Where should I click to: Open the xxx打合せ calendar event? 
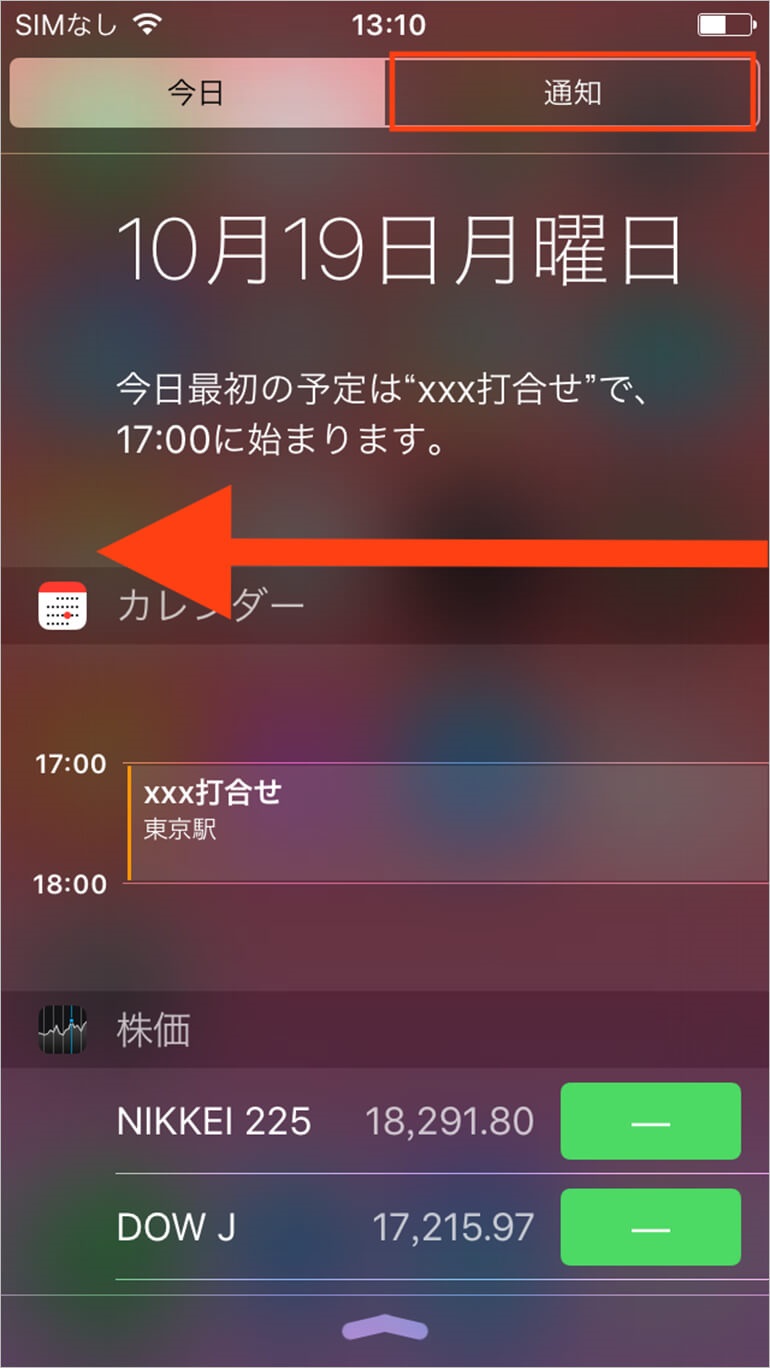[447, 822]
